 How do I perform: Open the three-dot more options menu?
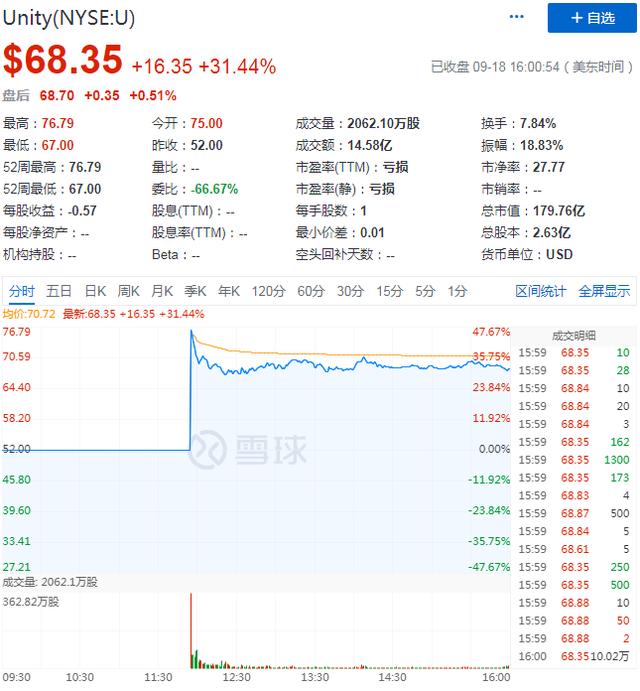(x=517, y=17)
